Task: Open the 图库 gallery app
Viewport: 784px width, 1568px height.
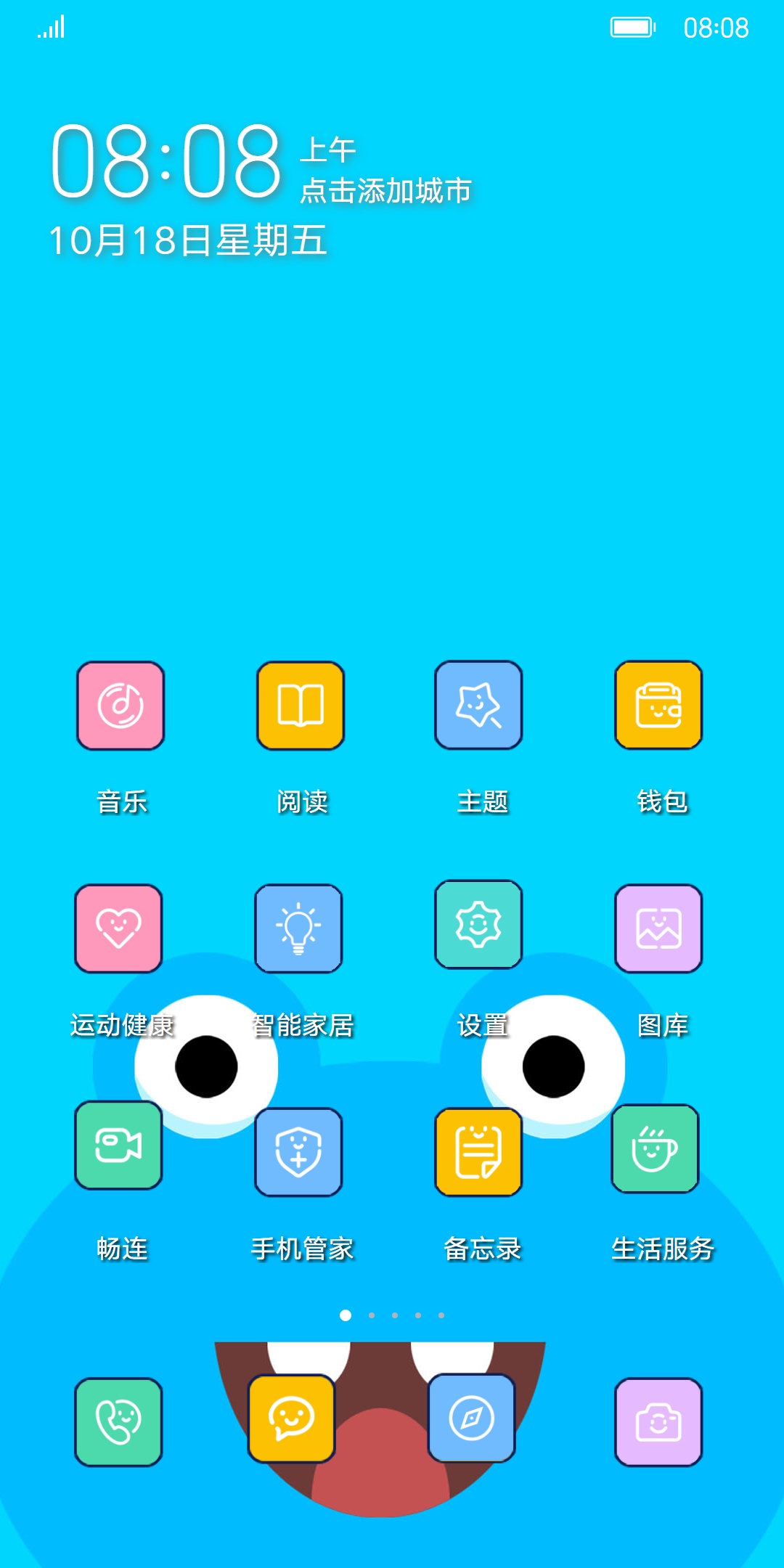Action: point(658,928)
